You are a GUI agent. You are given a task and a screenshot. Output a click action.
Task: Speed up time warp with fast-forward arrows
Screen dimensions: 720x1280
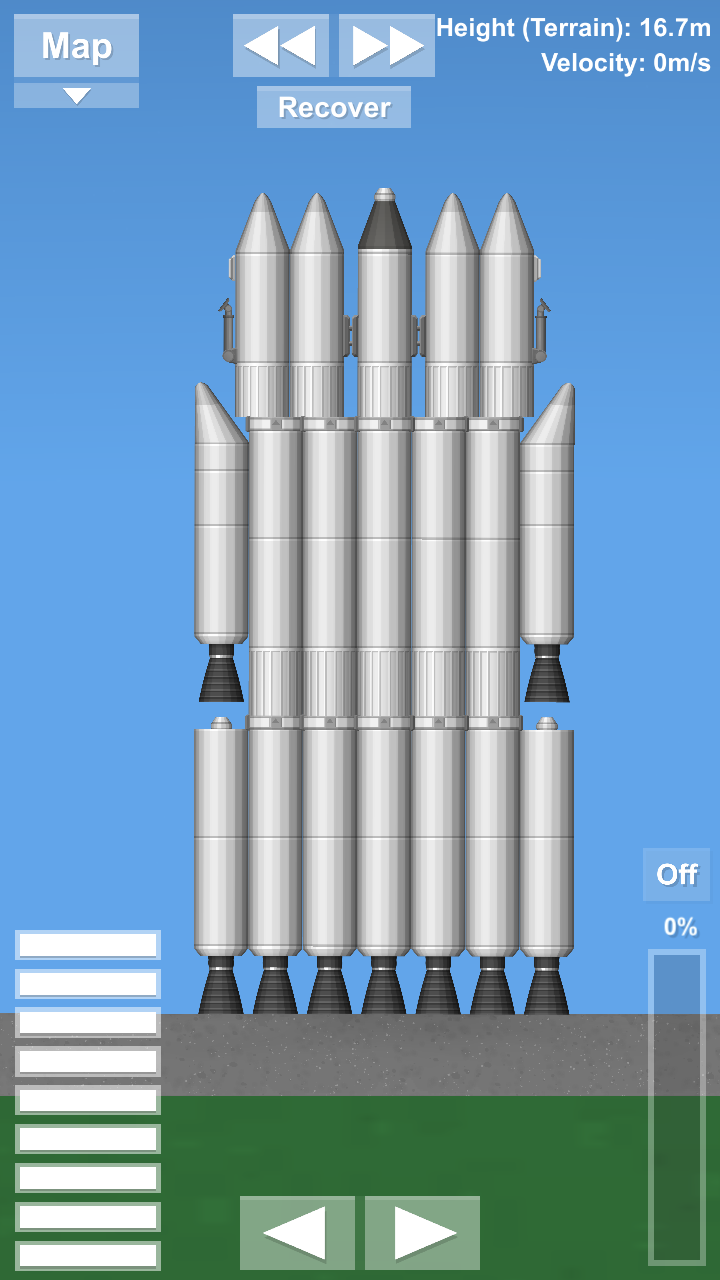[387, 46]
